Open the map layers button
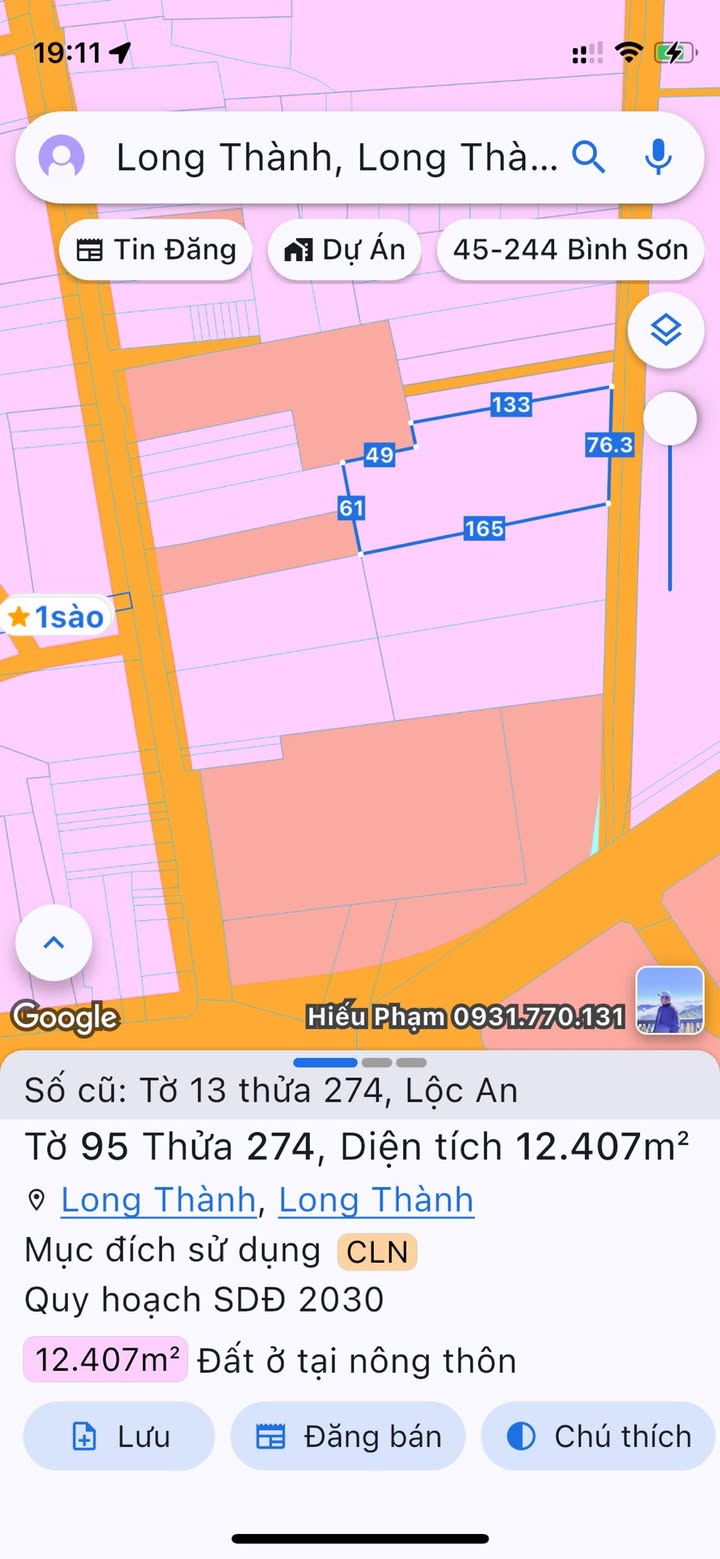Image resolution: width=720 pixels, height=1559 pixels. click(666, 331)
